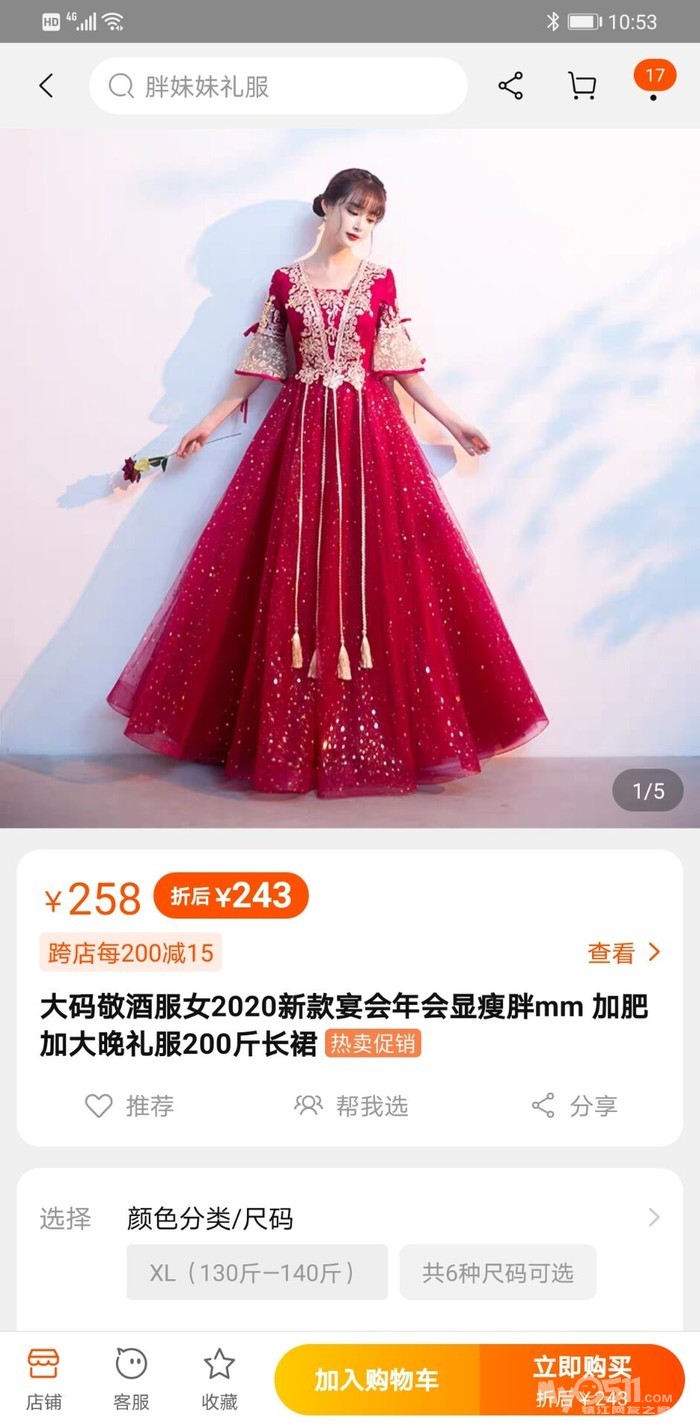Tap 帮我选 to ask for help choosing
Screen dimensions: 700x1428
[352, 1105]
